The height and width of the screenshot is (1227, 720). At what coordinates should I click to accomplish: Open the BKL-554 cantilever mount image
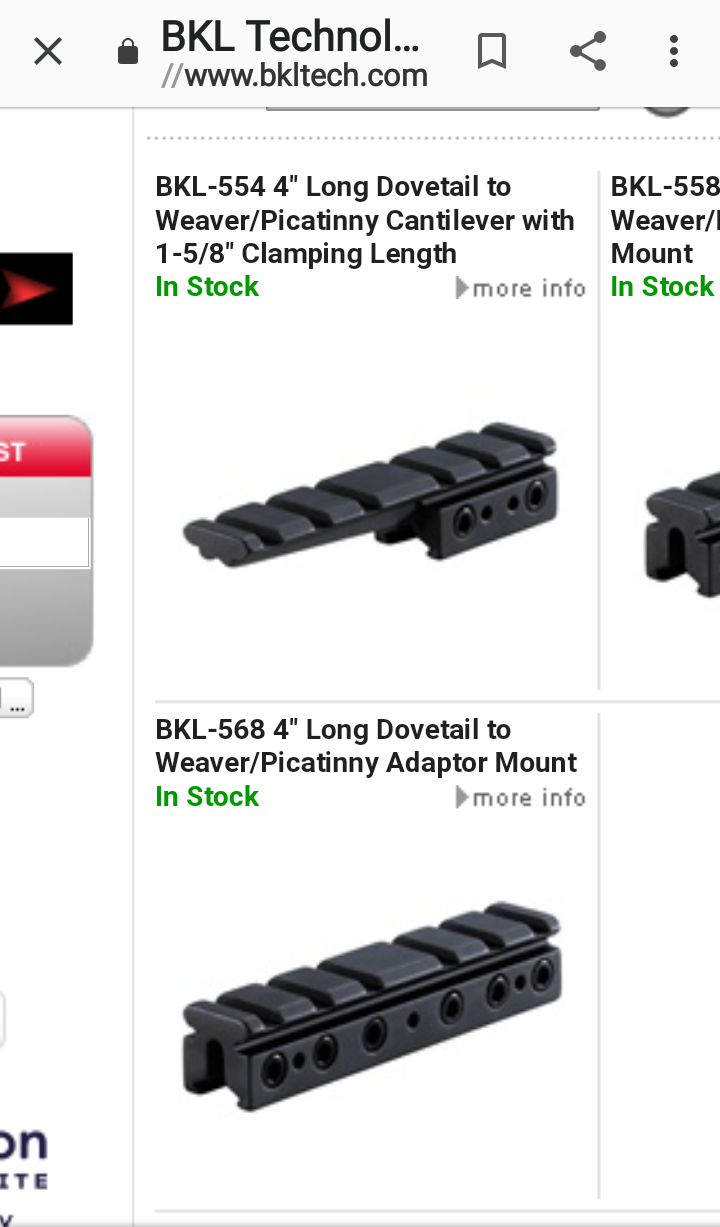370,495
